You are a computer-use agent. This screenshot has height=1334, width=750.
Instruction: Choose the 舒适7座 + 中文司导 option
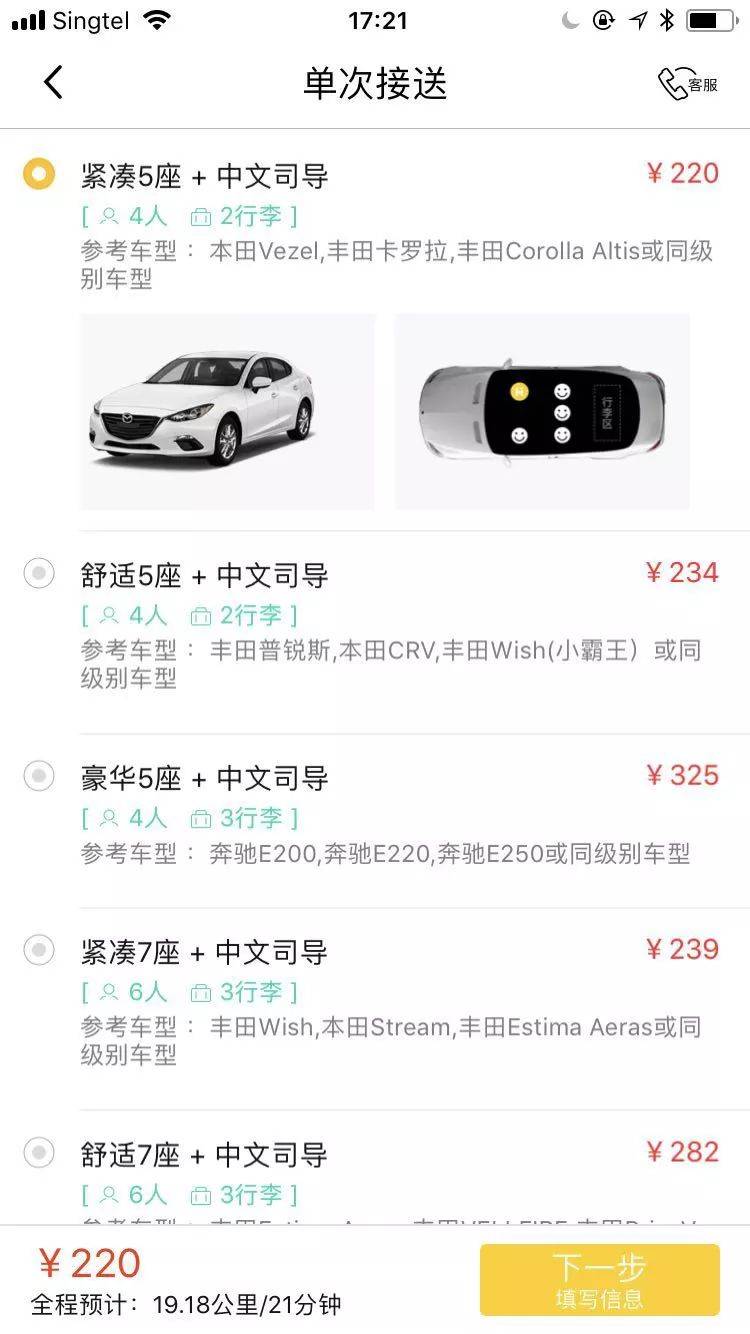click(39, 1153)
